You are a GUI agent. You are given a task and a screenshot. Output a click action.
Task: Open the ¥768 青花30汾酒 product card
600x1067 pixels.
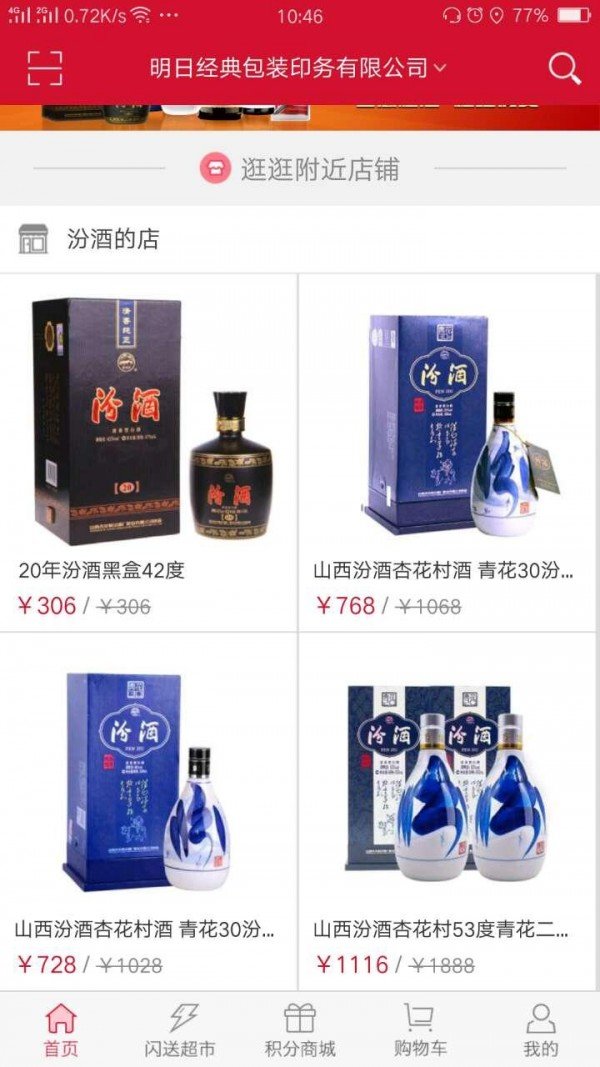pos(448,450)
